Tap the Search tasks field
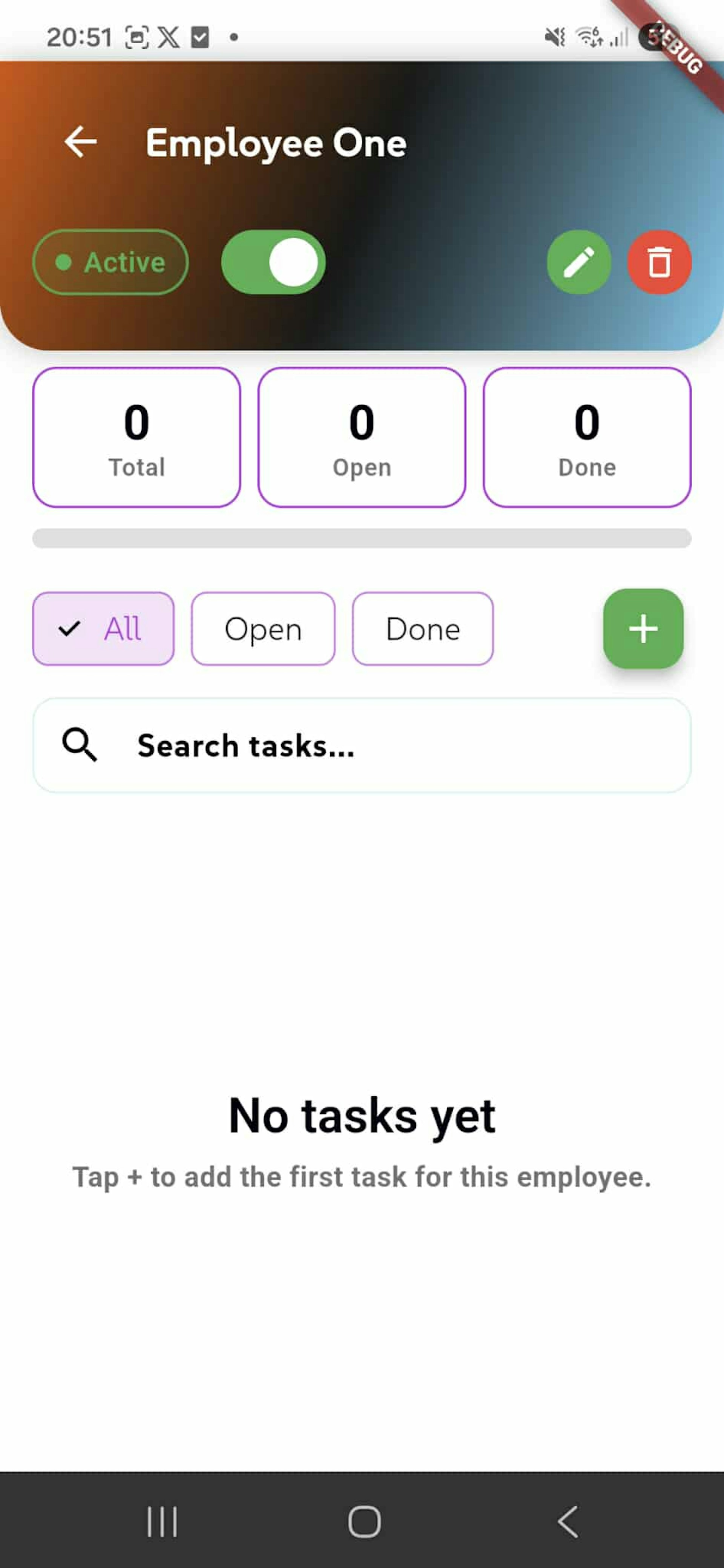The height and width of the screenshot is (1568, 724). click(362, 746)
